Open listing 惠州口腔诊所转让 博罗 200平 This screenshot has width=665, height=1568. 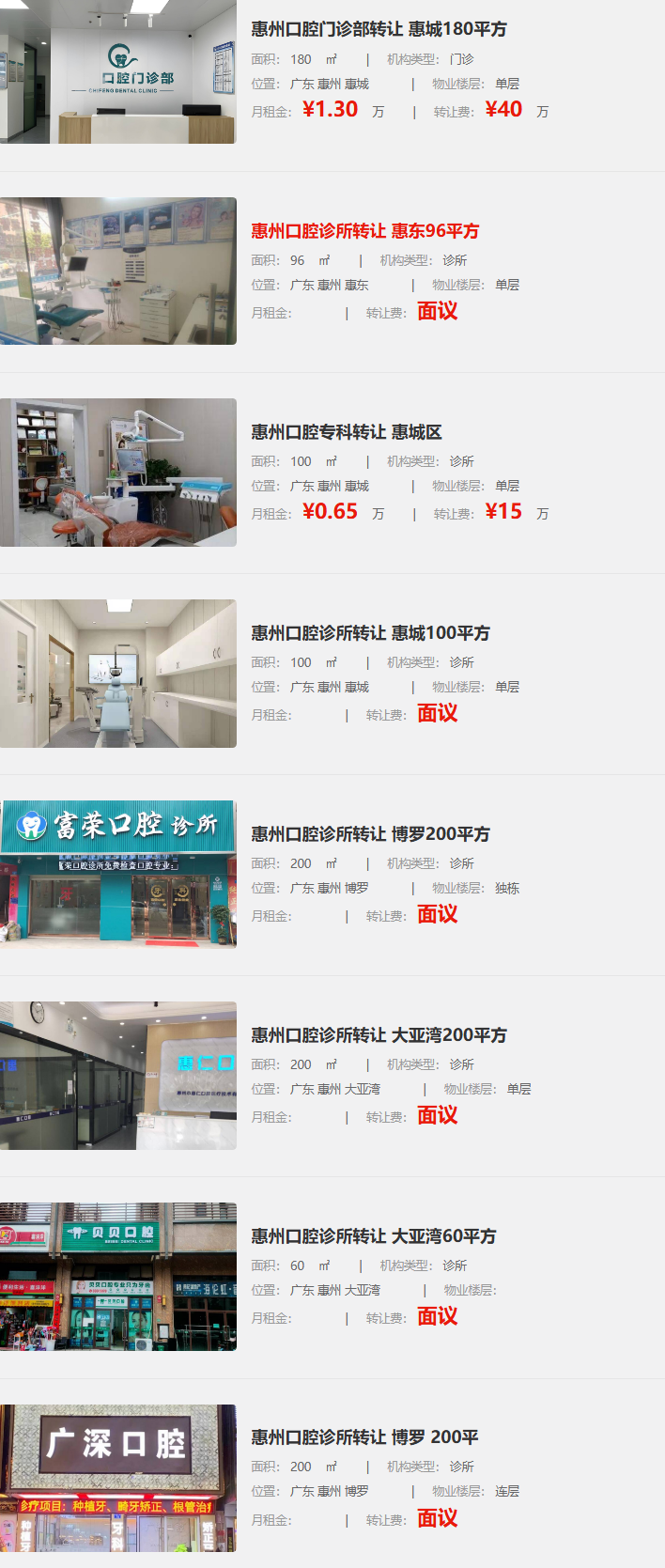point(364,1436)
